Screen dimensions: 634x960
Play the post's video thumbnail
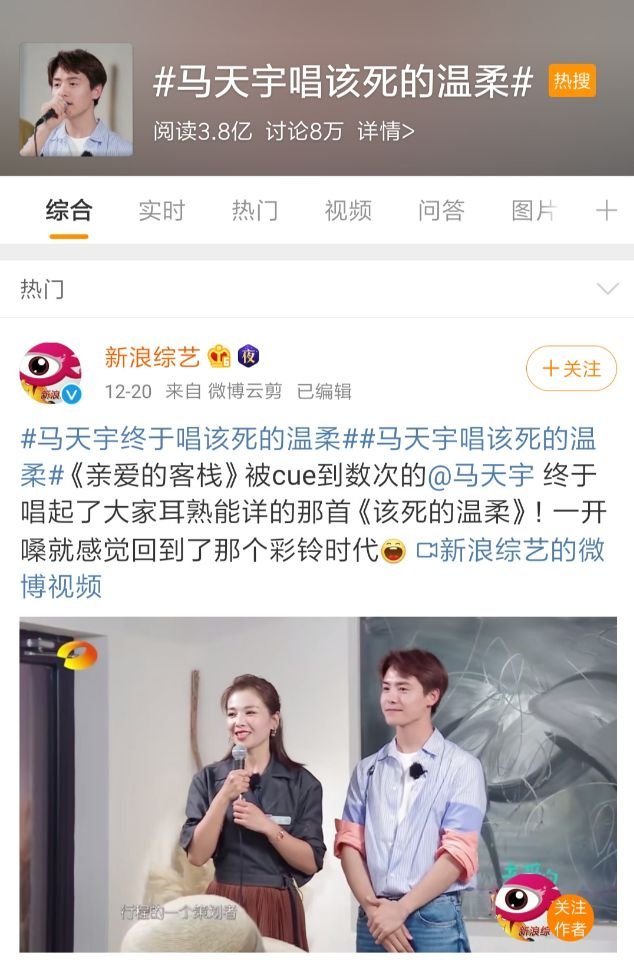click(318, 785)
